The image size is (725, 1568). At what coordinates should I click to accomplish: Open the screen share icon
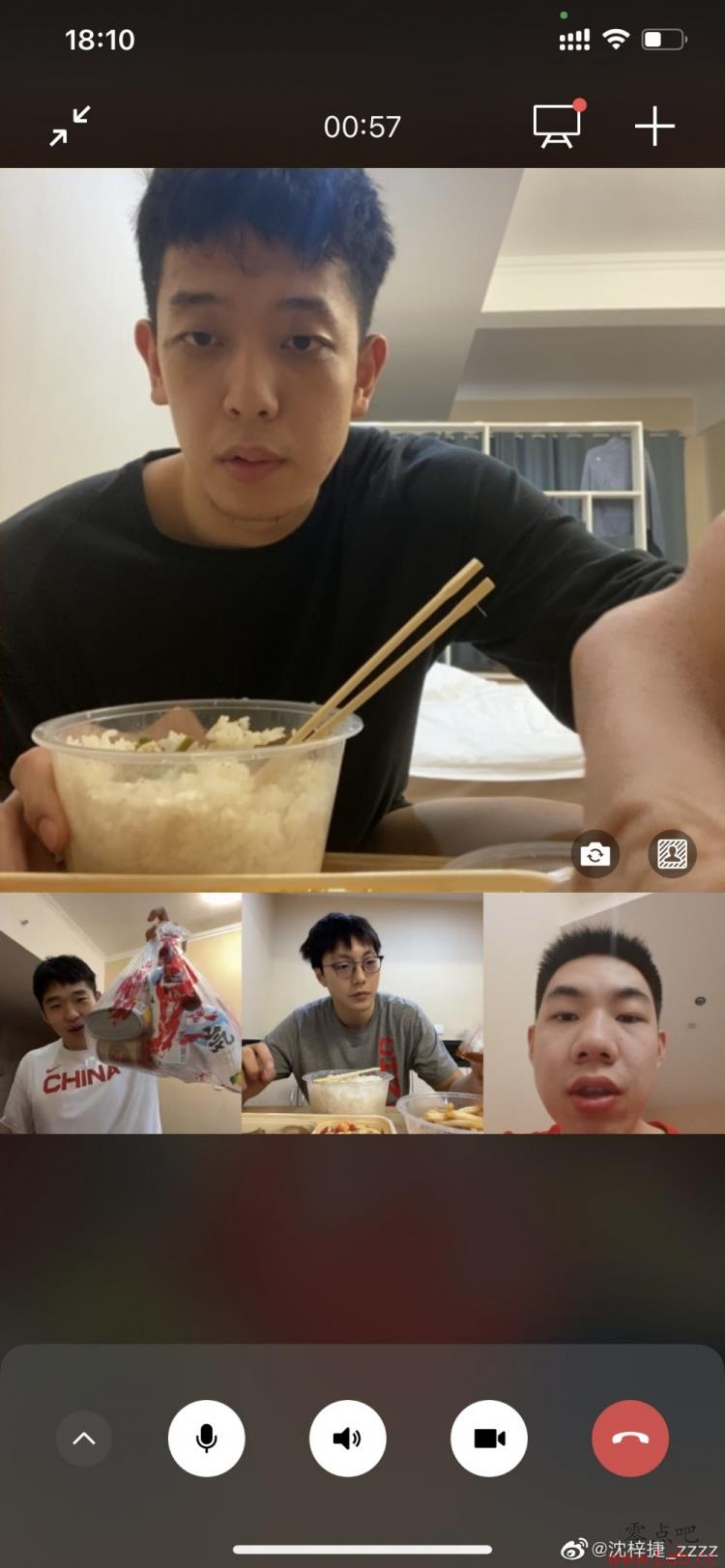(557, 126)
